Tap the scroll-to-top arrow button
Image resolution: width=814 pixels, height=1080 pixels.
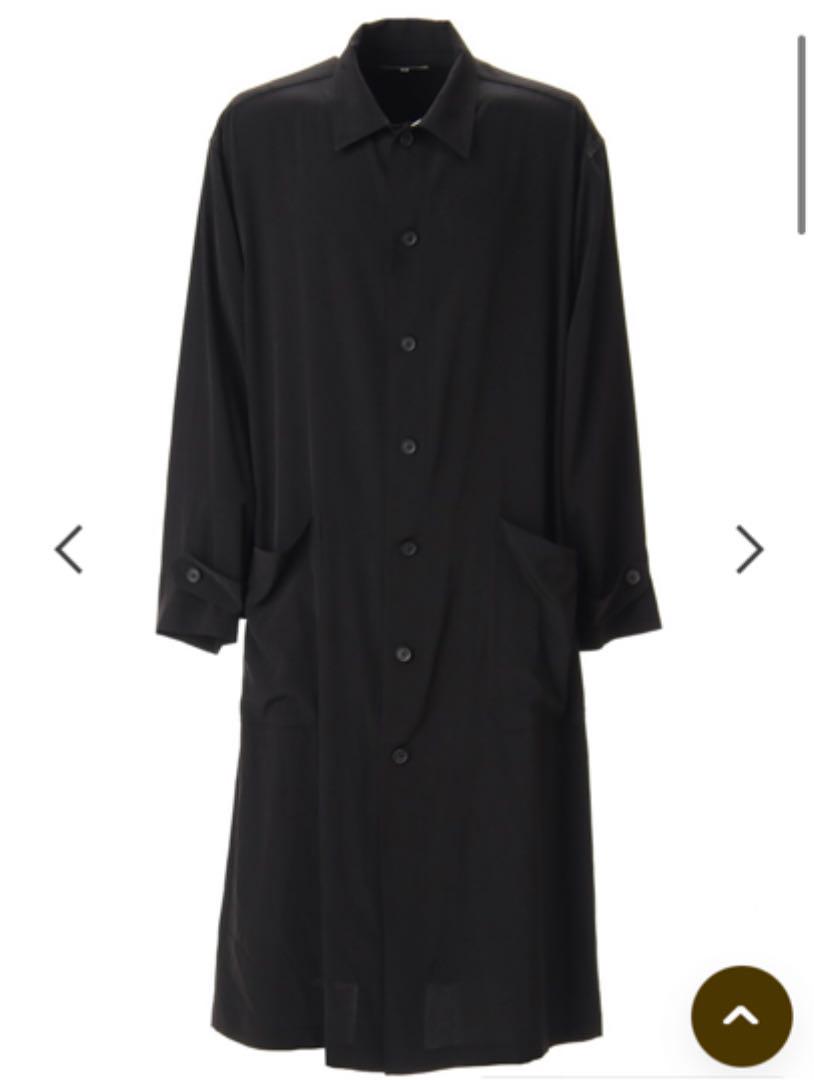point(741,1016)
